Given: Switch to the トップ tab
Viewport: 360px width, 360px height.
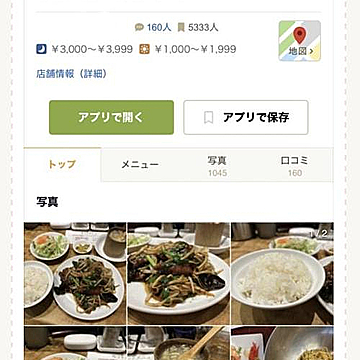Looking at the screenshot, I should (62, 164).
